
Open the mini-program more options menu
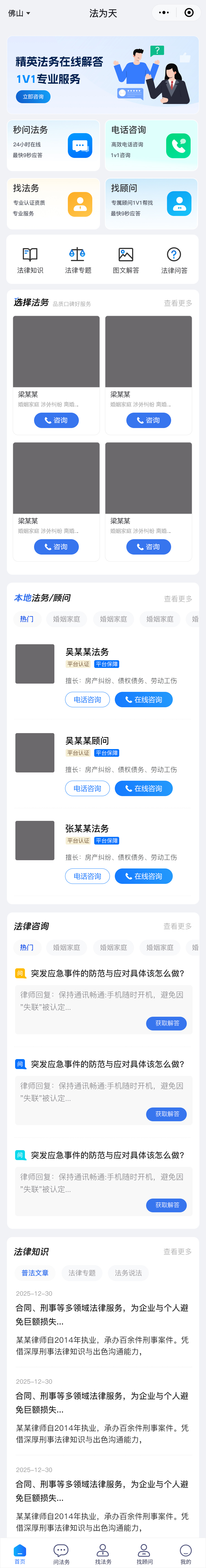[x=163, y=12]
